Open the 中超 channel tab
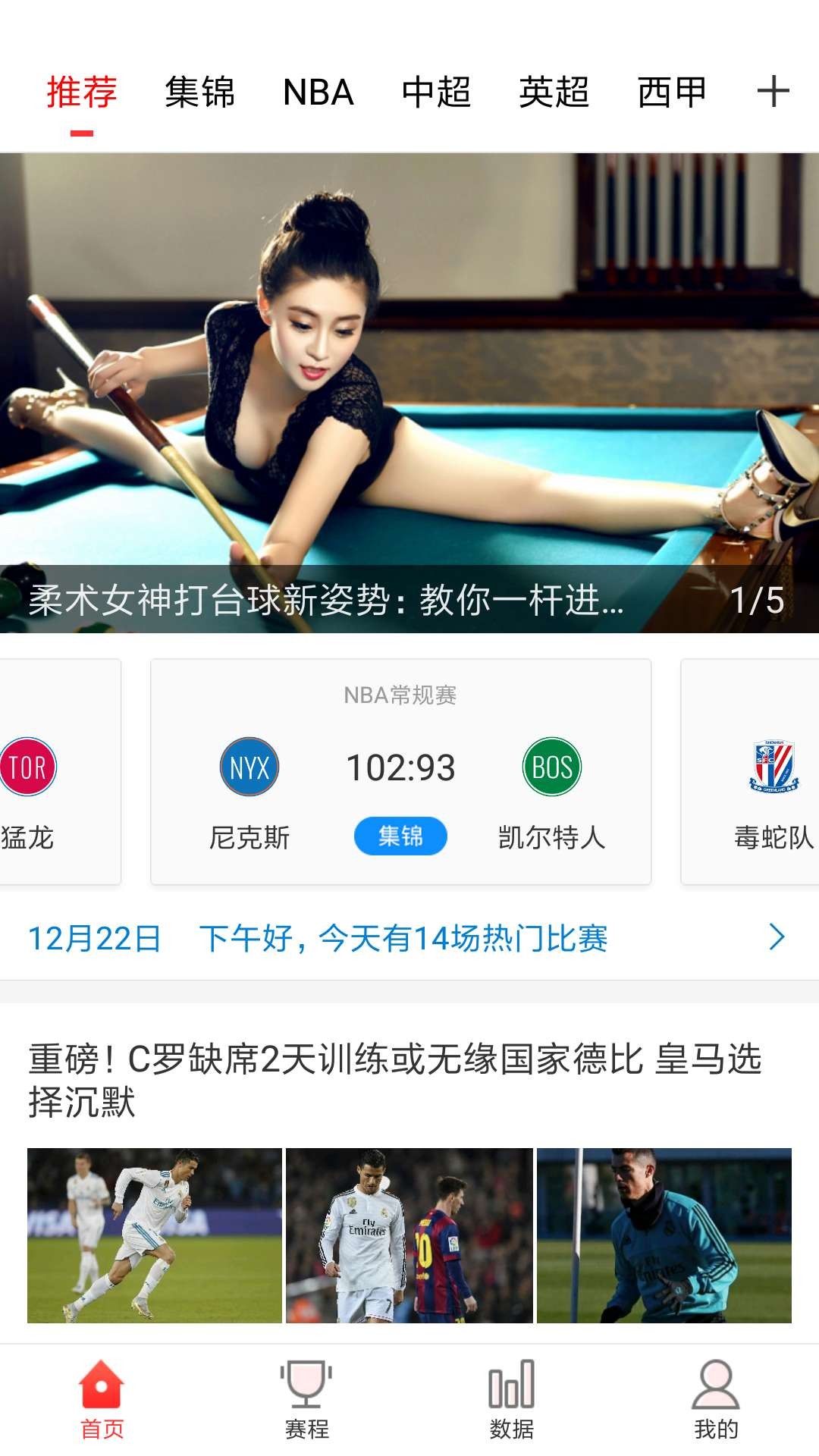 coord(436,93)
